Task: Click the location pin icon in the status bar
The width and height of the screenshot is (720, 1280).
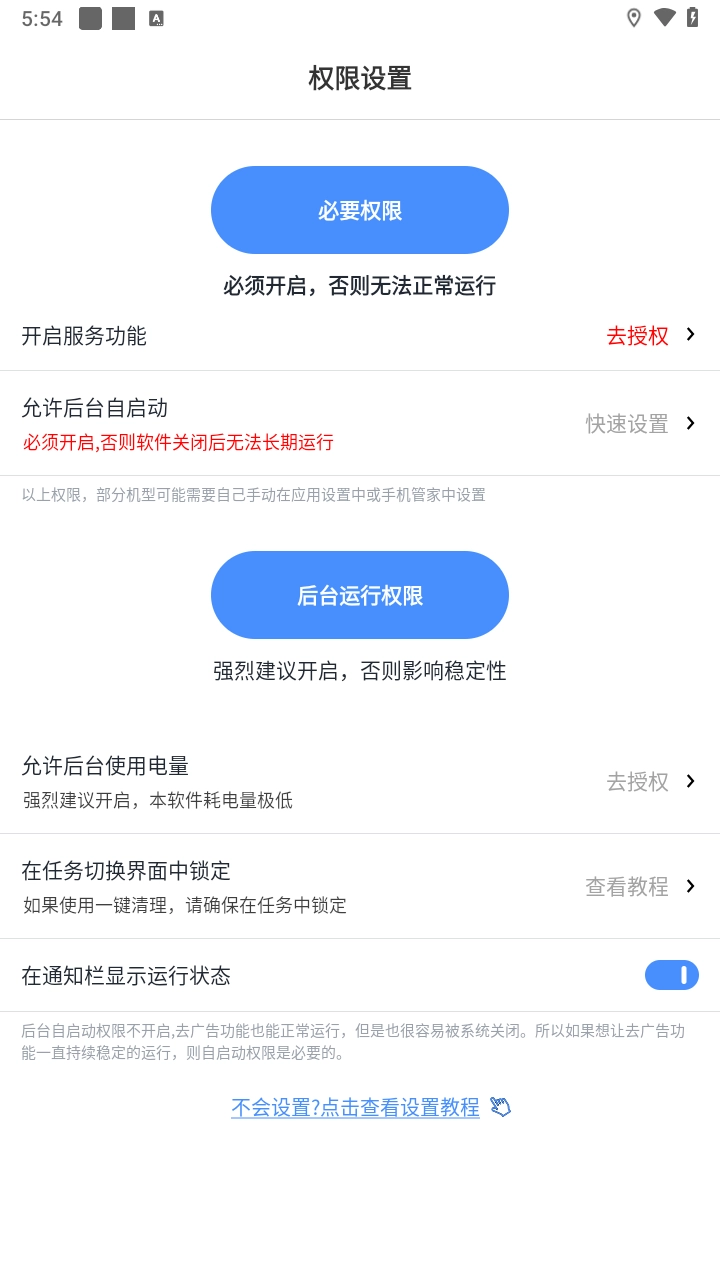Action: tap(634, 18)
